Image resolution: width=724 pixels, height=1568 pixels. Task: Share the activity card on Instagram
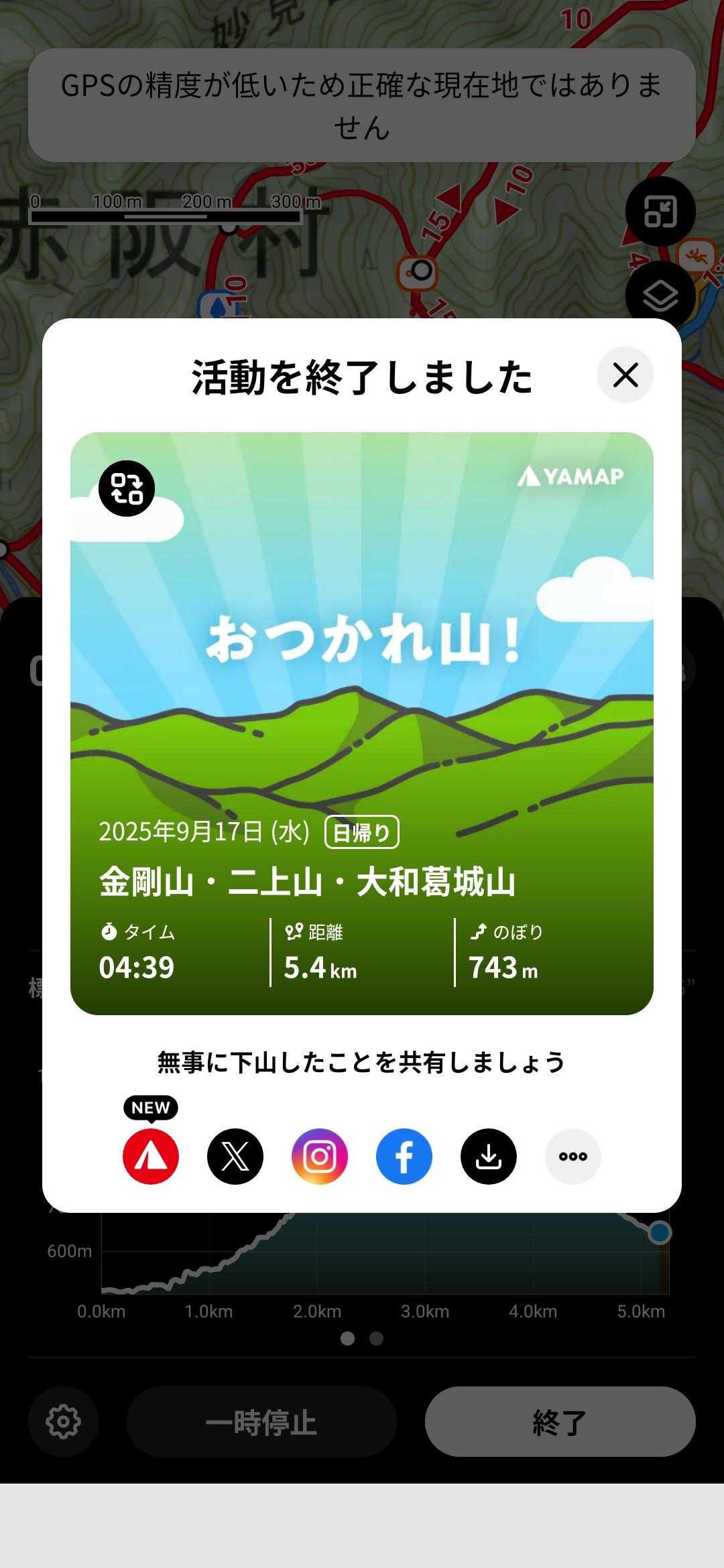coord(320,1157)
